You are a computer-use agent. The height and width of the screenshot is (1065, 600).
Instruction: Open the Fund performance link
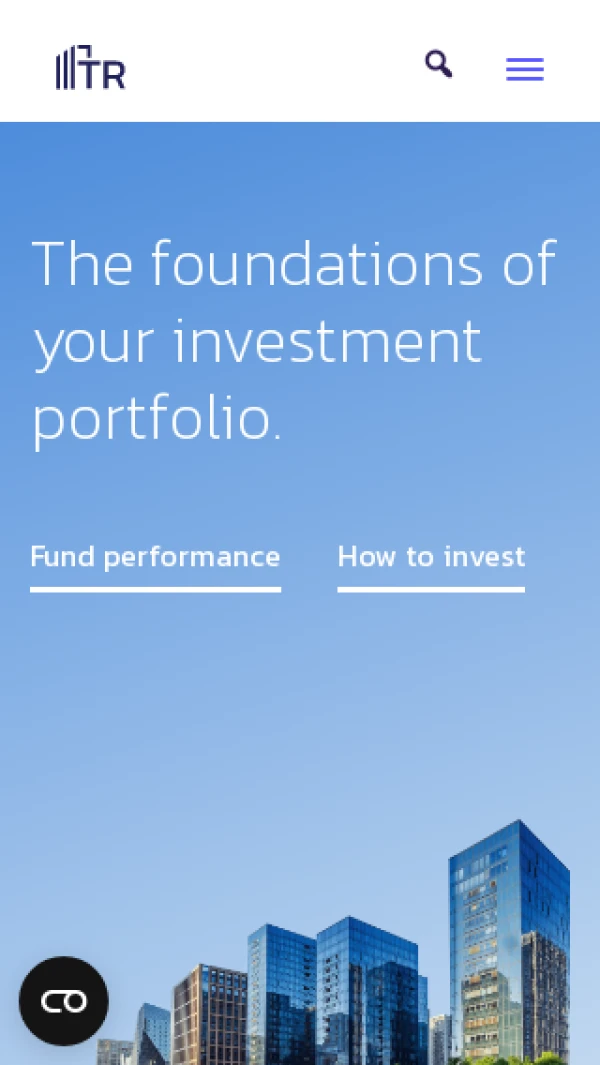(x=155, y=557)
